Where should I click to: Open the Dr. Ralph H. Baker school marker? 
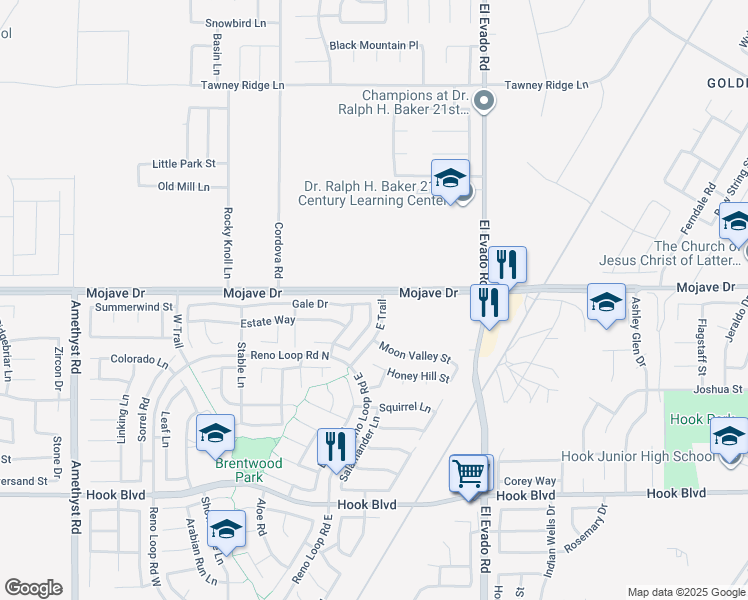coord(450,179)
